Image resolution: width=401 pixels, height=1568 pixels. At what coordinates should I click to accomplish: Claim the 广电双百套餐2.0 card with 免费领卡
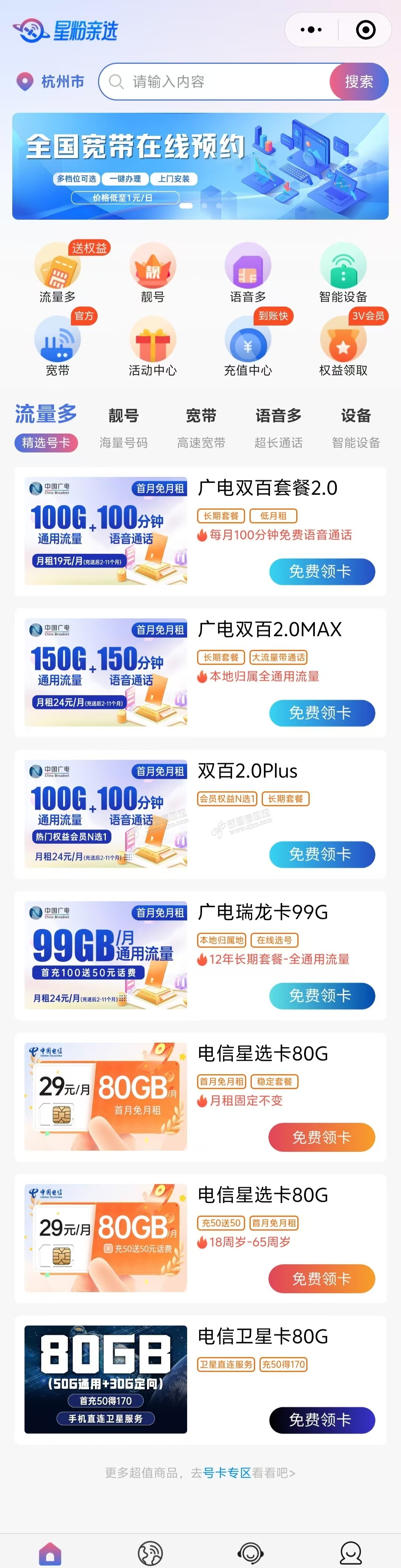(322, 572)
